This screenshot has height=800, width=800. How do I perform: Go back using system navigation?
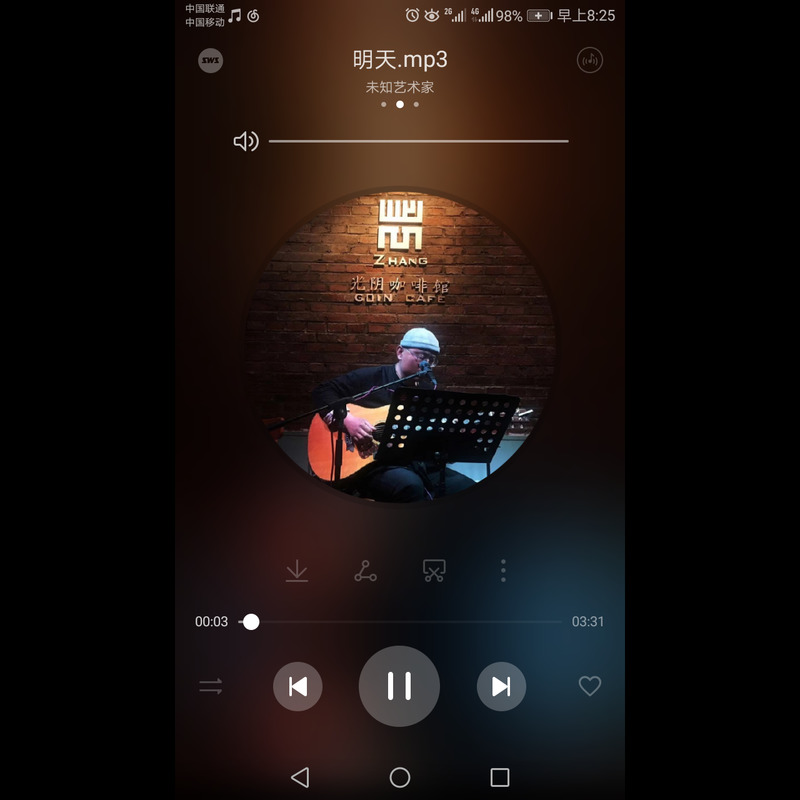tap(300, 777)
